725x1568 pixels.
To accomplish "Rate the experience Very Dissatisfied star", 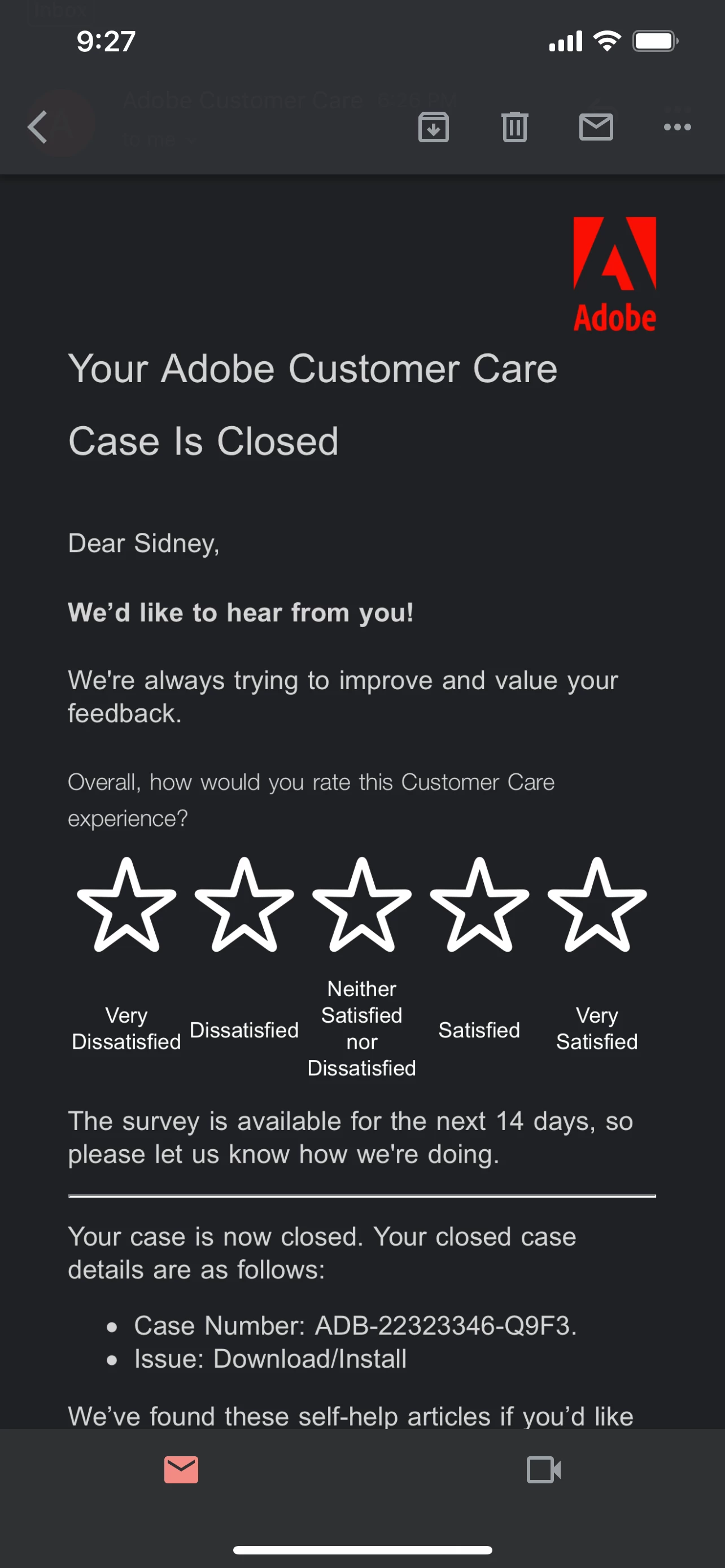I will (126, 906).
